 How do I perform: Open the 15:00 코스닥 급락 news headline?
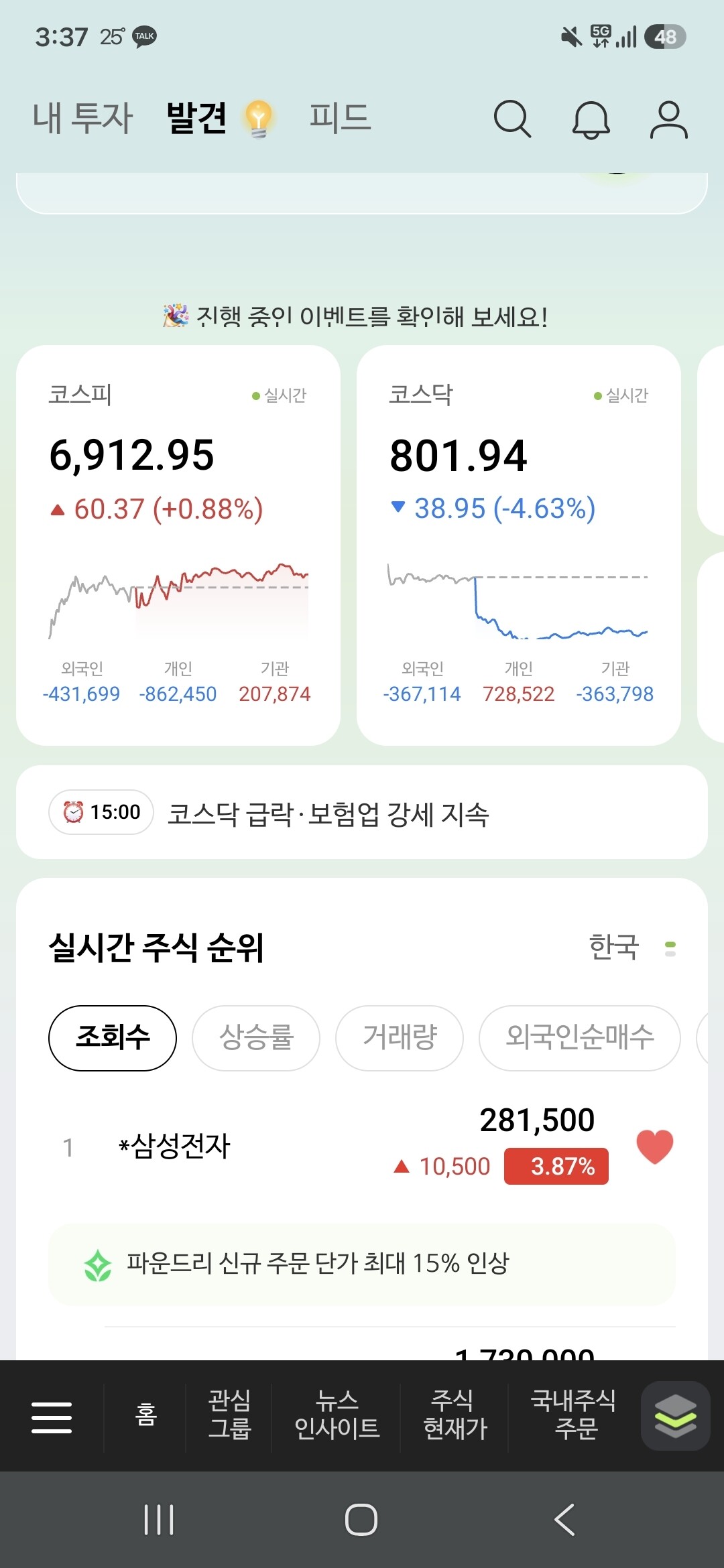(x=362, y=812)
